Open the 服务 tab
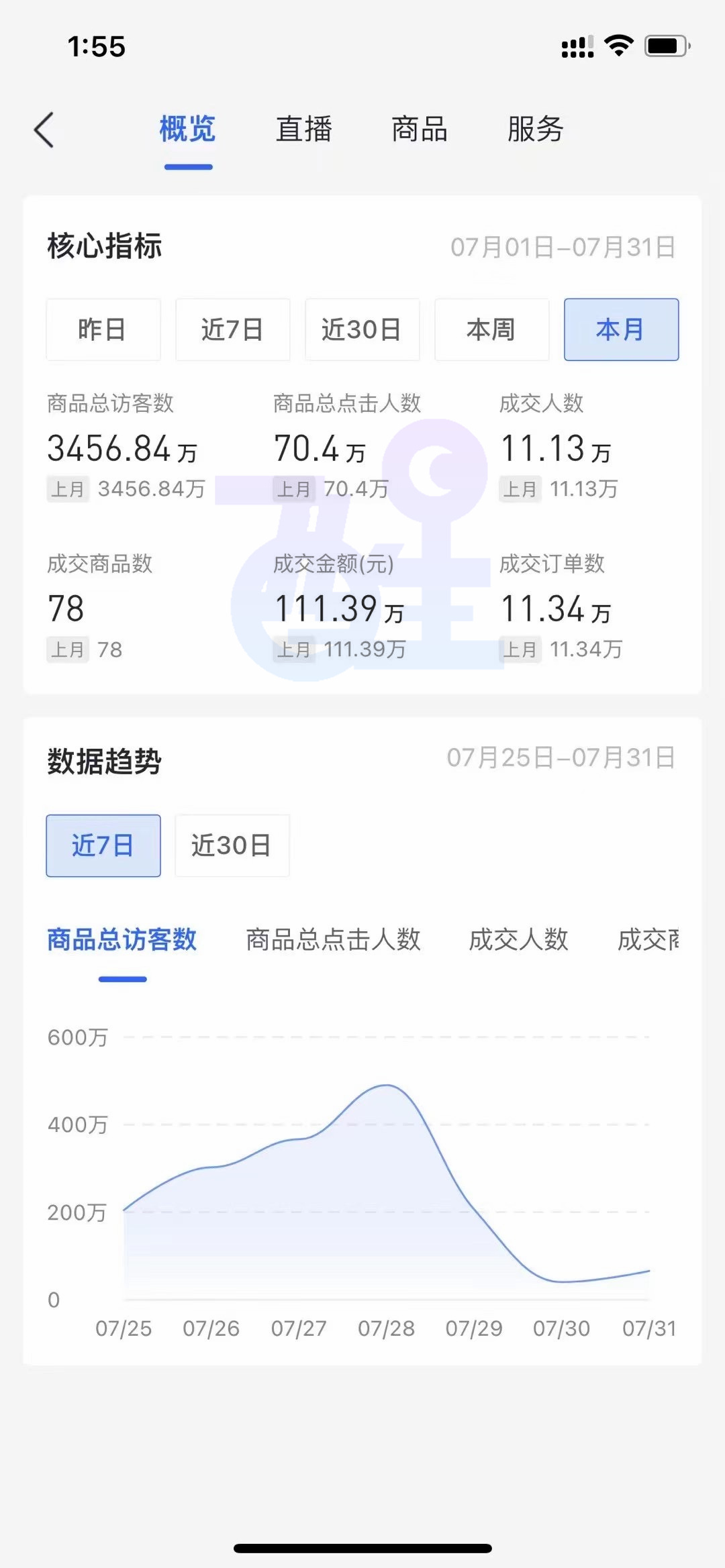Viewport: 725px width, 1568px height. point(535,129)
